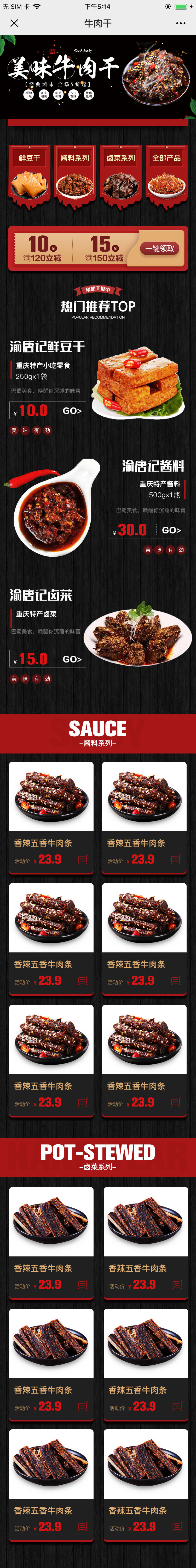The width and height of the screenshot is (196, 1568).
Task: Tap GO> for 渝唐记卤菜 at 15.0
Action: click(x=72, y=659)
